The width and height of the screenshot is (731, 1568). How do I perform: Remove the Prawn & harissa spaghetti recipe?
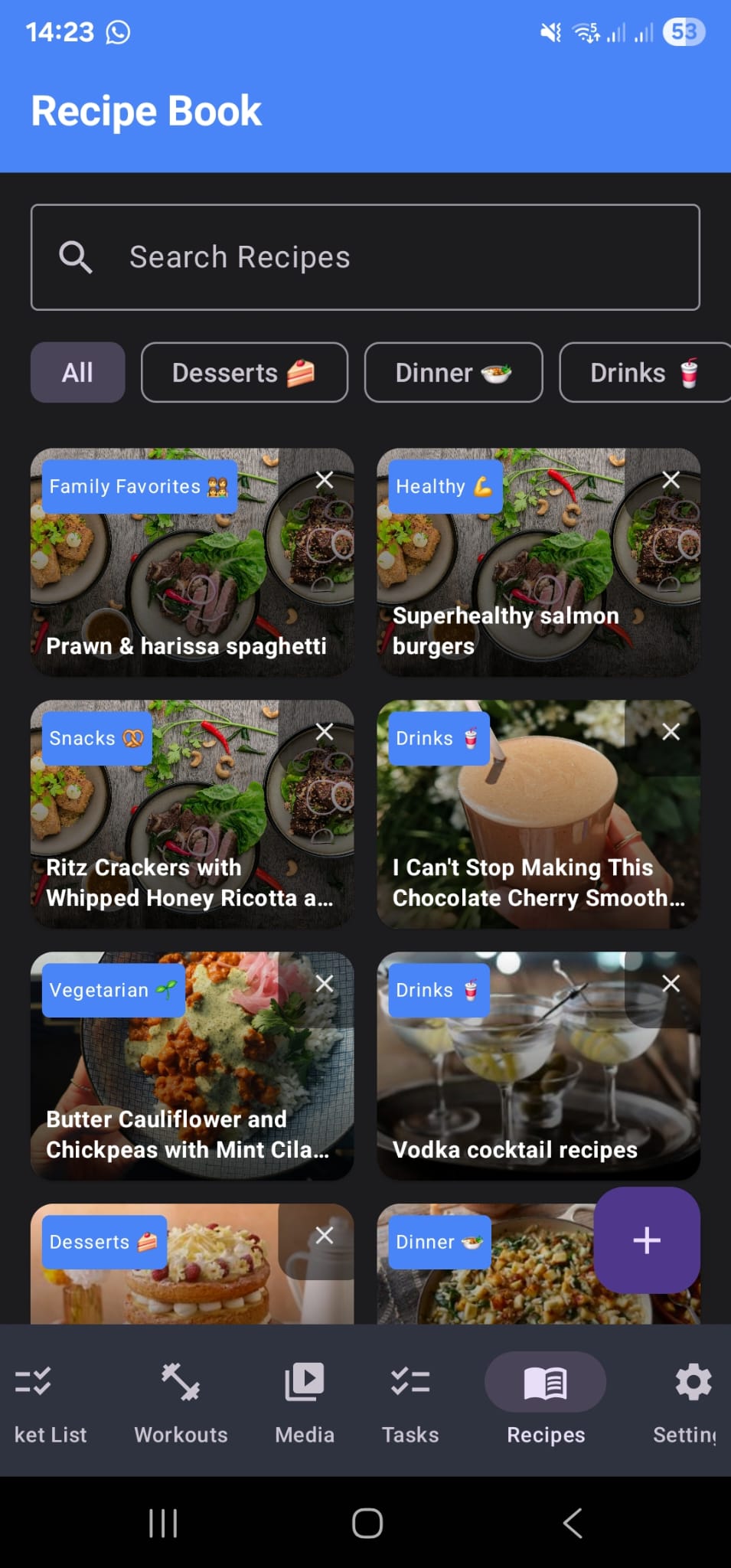(x=325, y=479)
